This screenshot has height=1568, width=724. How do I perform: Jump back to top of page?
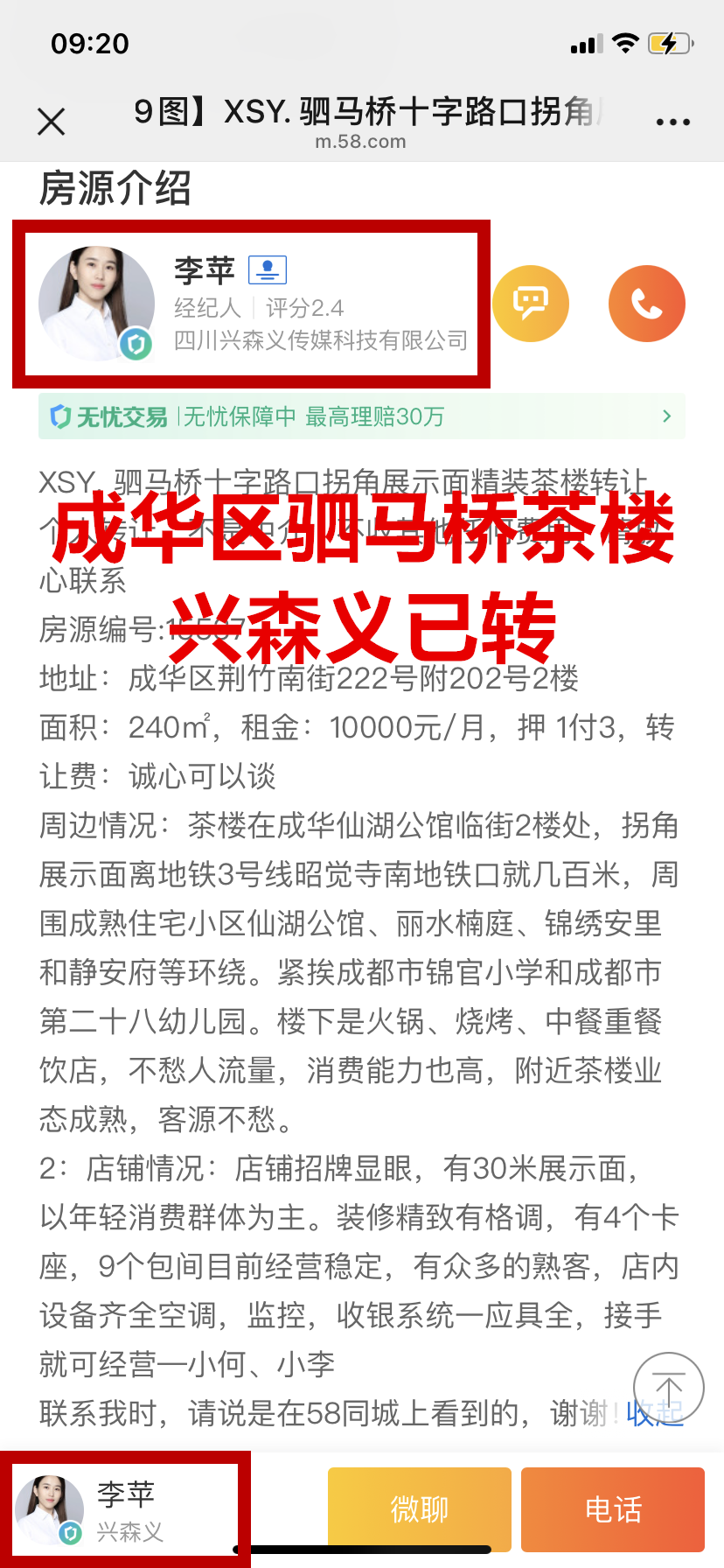[668, 1387]
